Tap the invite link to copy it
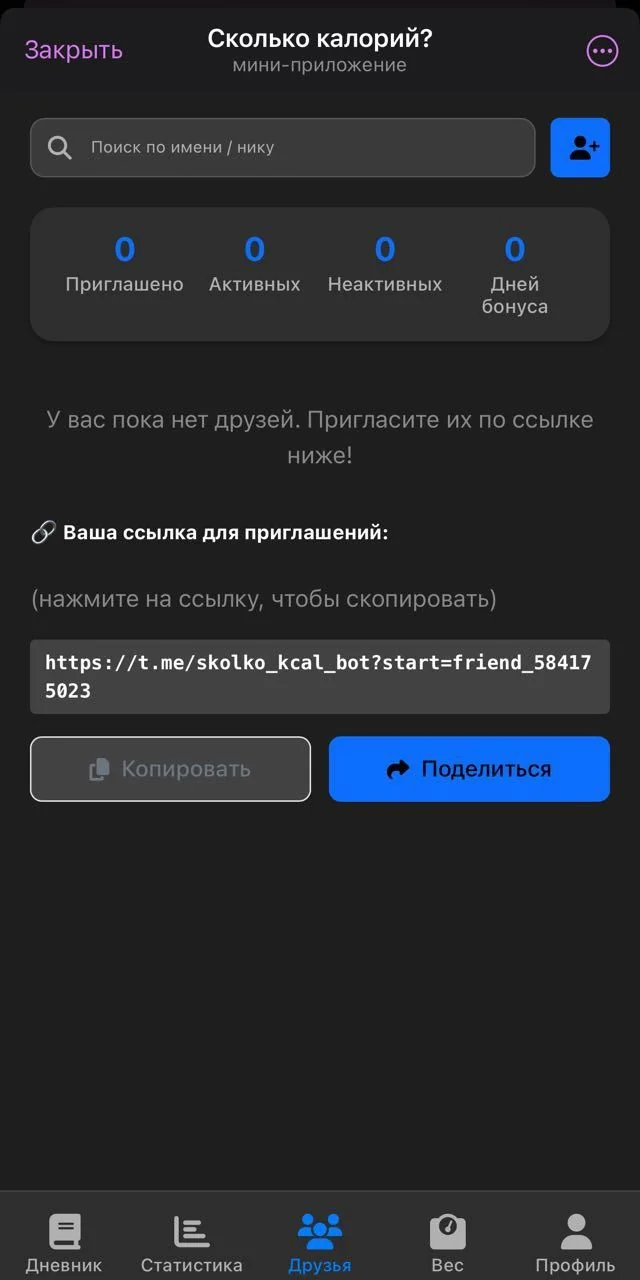The image size is (640, 1280). click(x=320, y=676)
